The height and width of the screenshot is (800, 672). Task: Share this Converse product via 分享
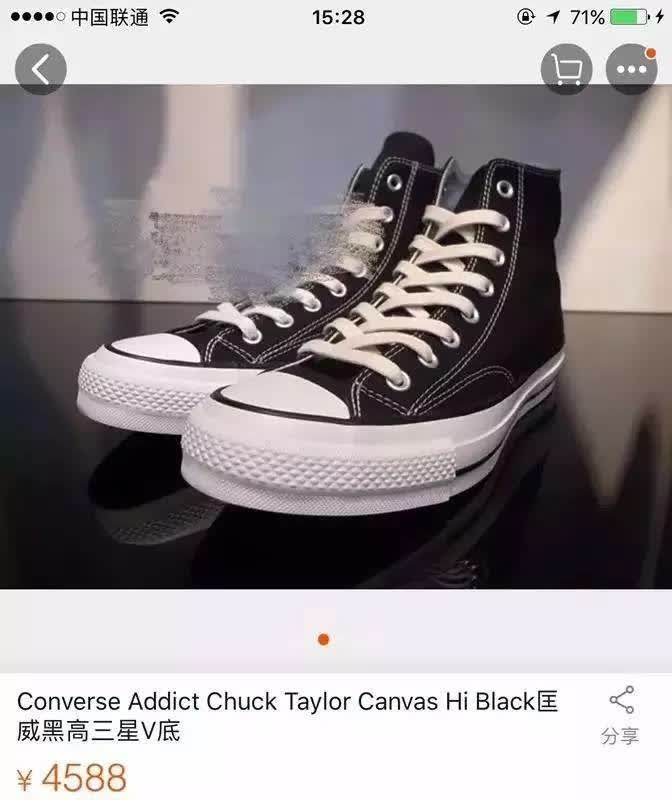[x=620, y=715]
